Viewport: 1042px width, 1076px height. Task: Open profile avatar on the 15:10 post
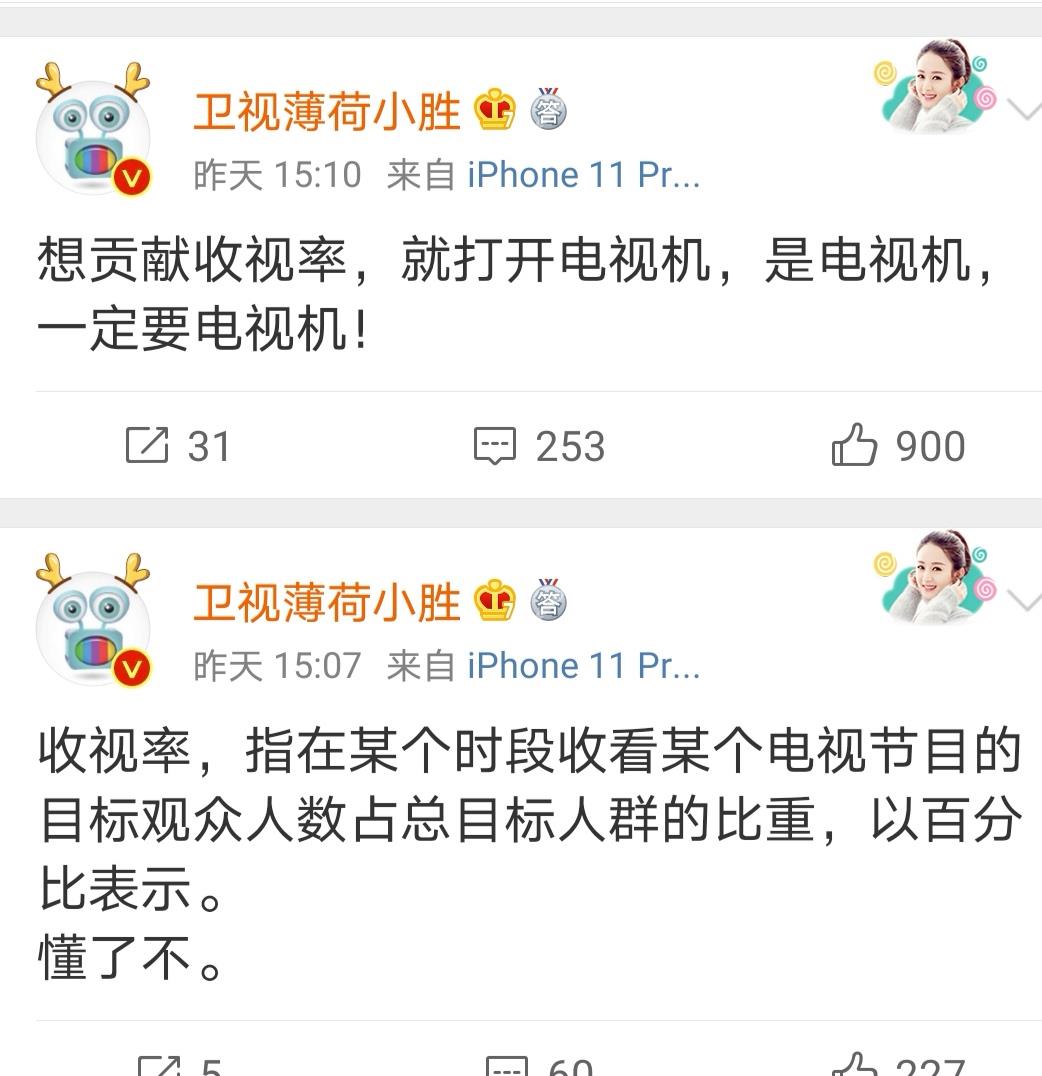pyautogui.click(x=93, y=132)
